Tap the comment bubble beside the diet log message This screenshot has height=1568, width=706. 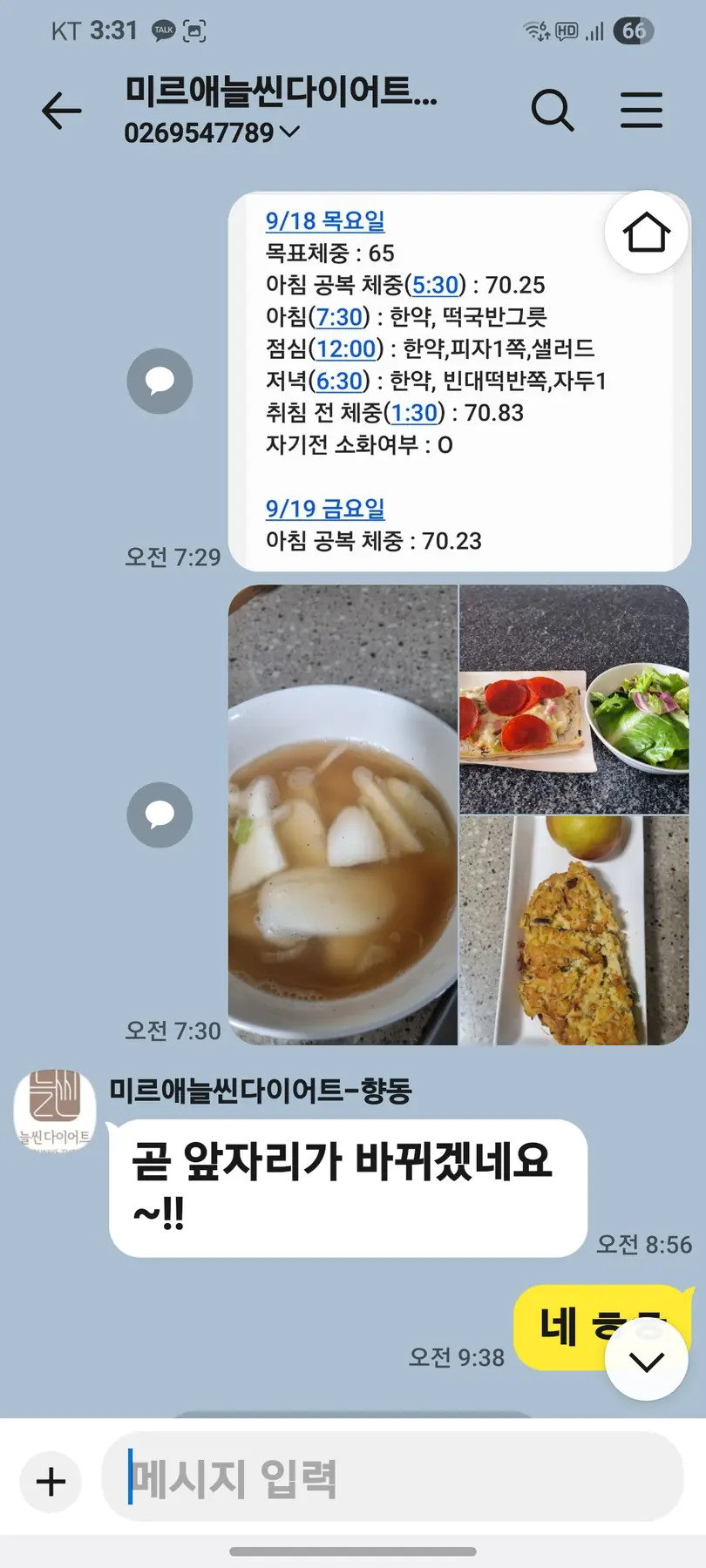coord(160,381)
